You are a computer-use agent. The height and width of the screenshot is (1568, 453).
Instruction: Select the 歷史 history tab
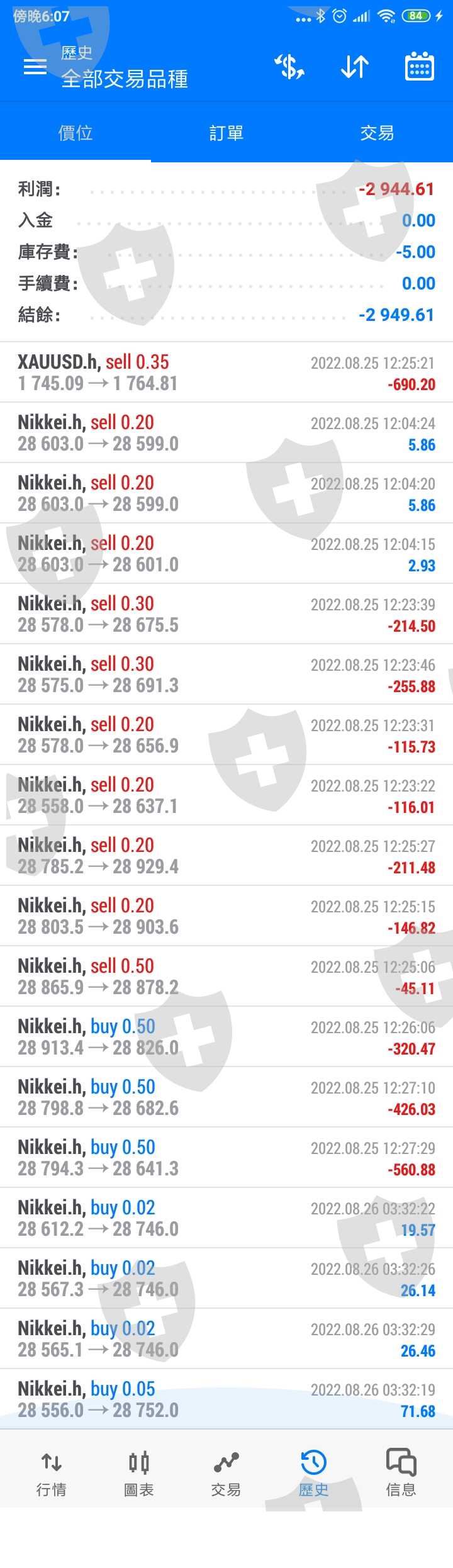pyautogui.click(x=313, y=1472)
